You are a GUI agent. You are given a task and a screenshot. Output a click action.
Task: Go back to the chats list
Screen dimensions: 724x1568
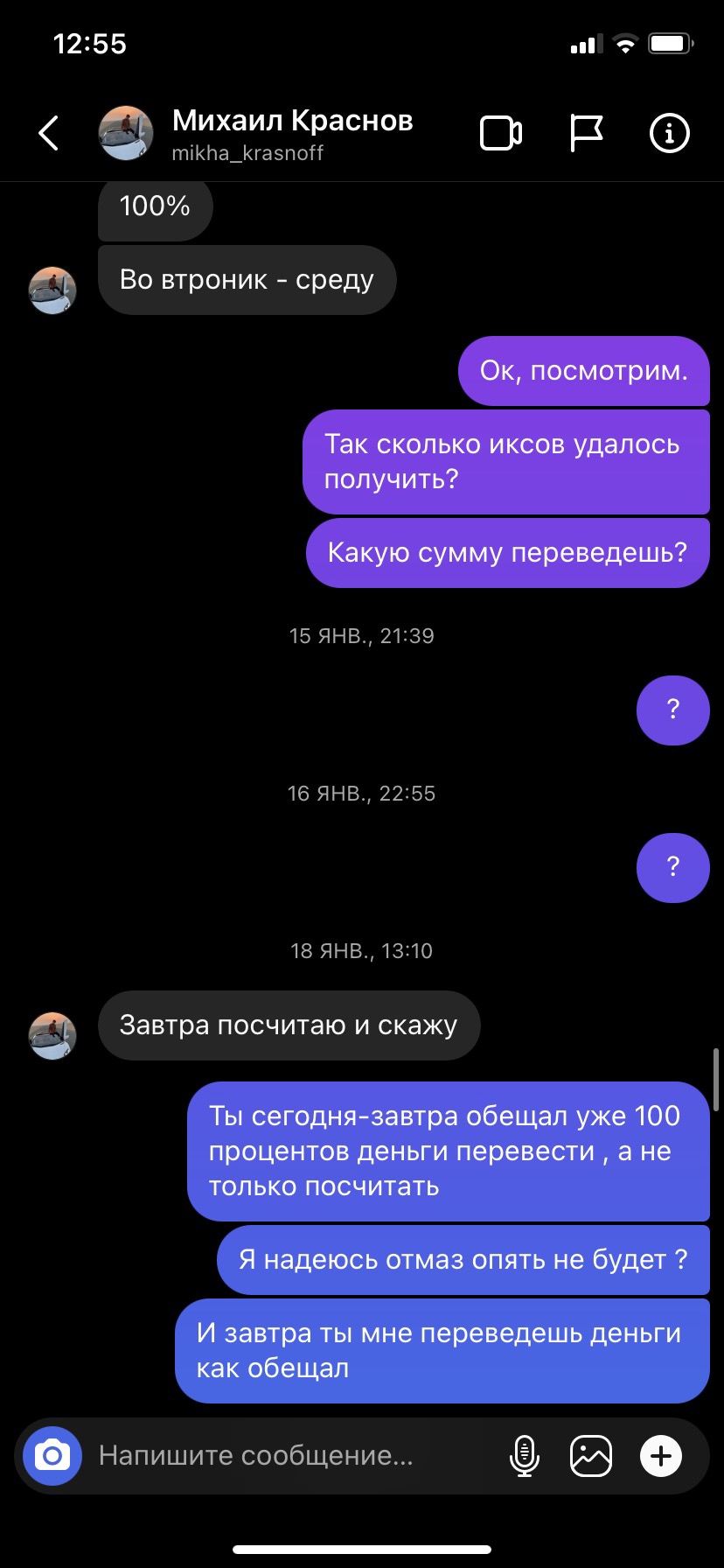click(49, 134)
